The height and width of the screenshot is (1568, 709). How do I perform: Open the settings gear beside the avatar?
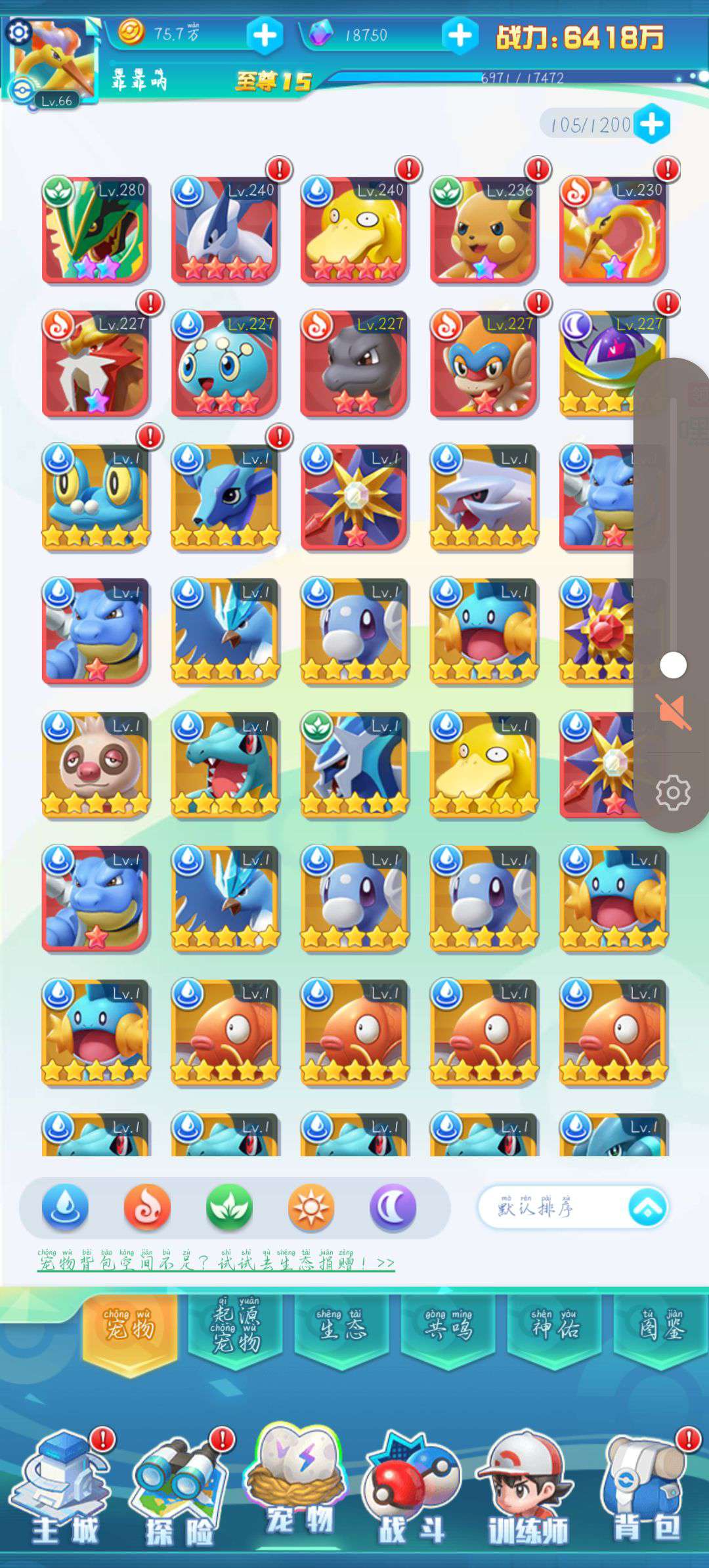pyautogui.click(x=18, y=31)
